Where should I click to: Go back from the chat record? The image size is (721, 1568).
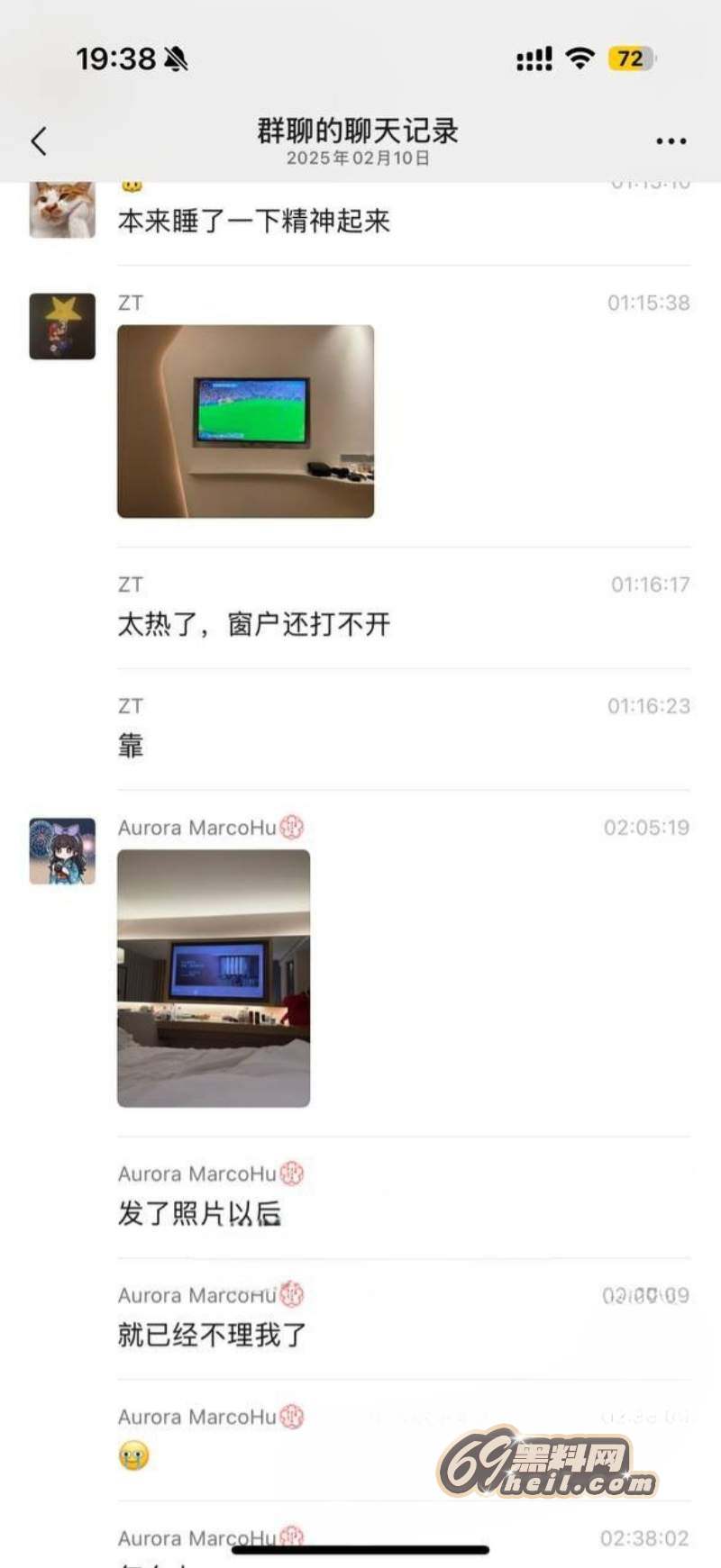[38, 141]
